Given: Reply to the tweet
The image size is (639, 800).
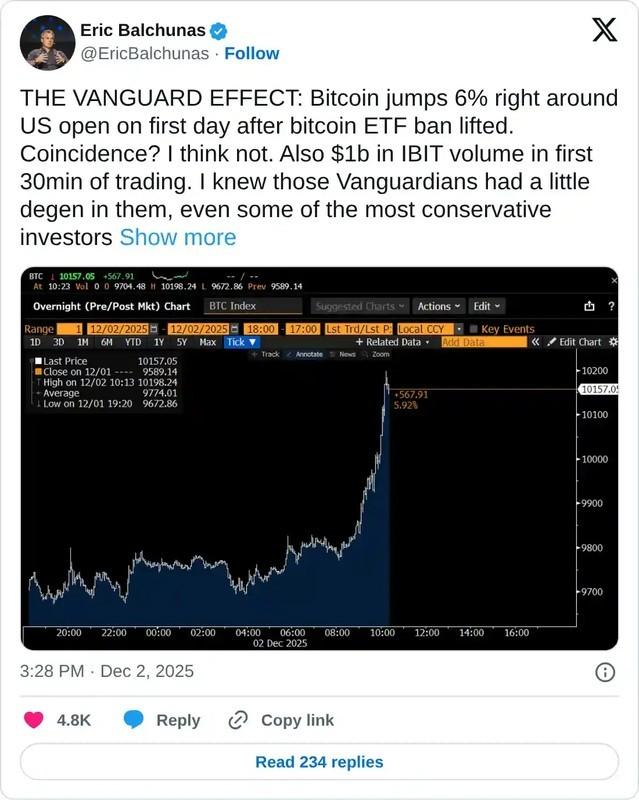Looking at the screenshot, I should (x=162, y=720).
